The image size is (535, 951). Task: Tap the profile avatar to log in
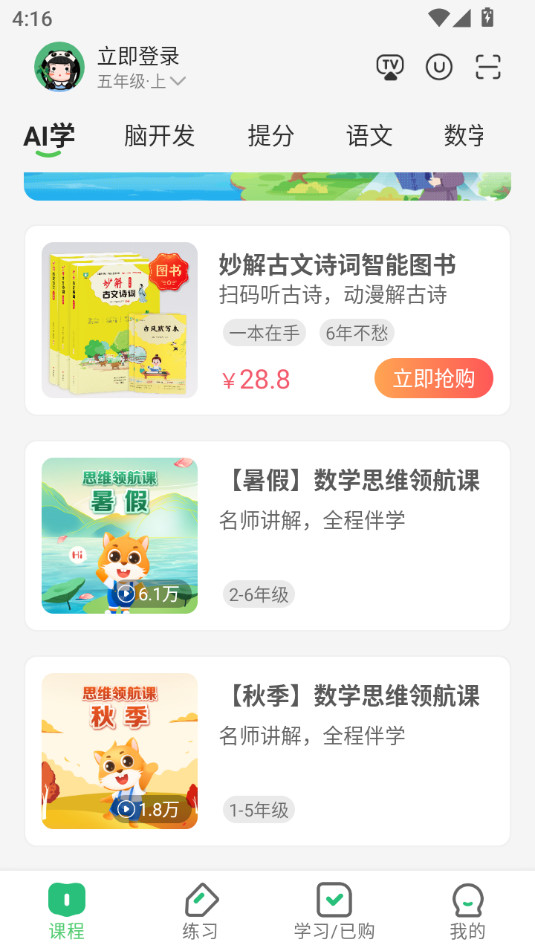[x=59, y=67]
